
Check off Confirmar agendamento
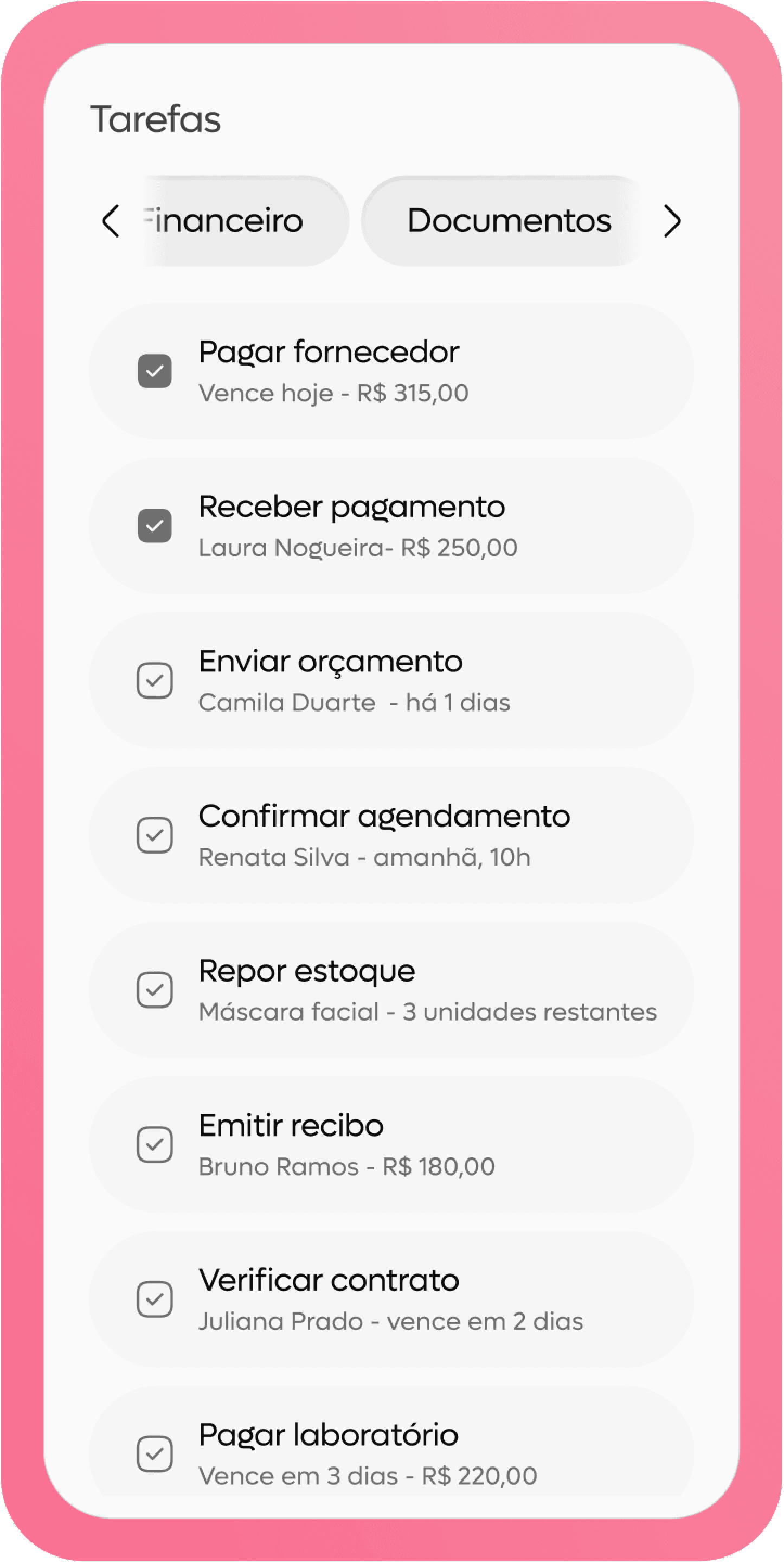pos(155,835)
